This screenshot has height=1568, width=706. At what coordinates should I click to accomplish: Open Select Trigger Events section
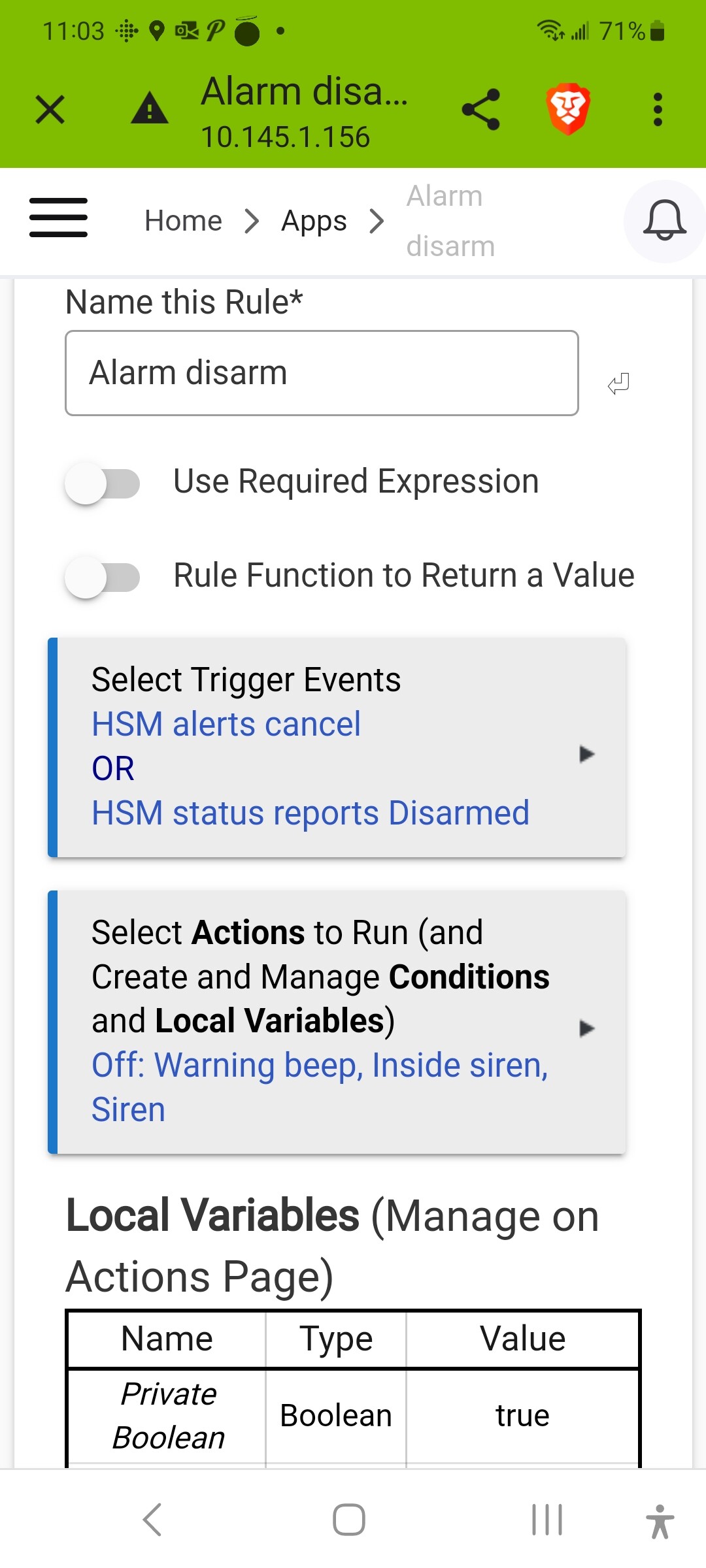click(x=337, y=747)
